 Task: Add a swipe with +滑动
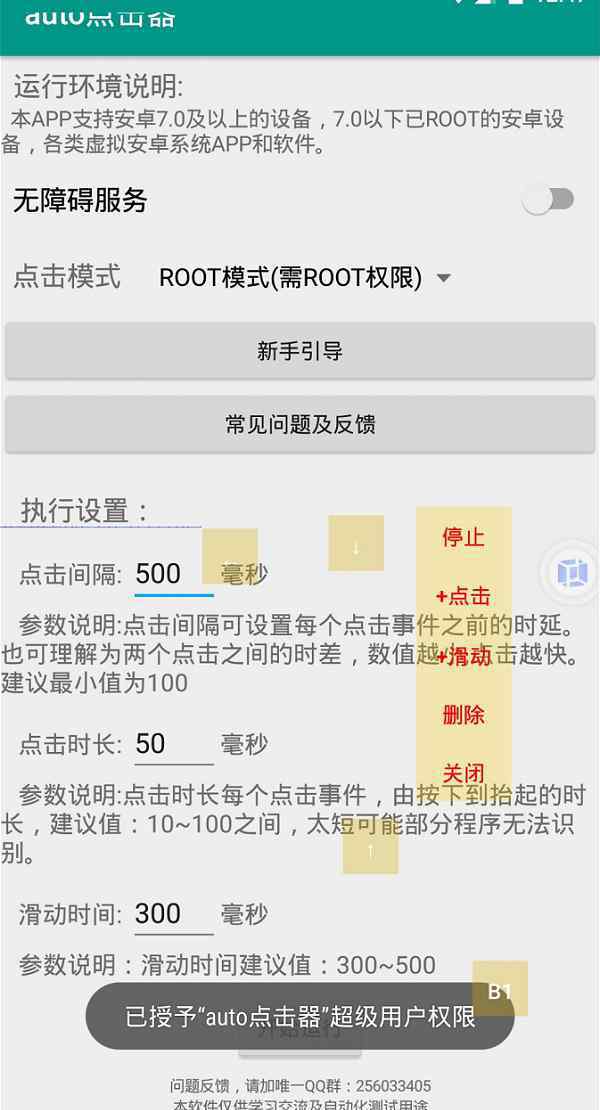pos(463,656)
